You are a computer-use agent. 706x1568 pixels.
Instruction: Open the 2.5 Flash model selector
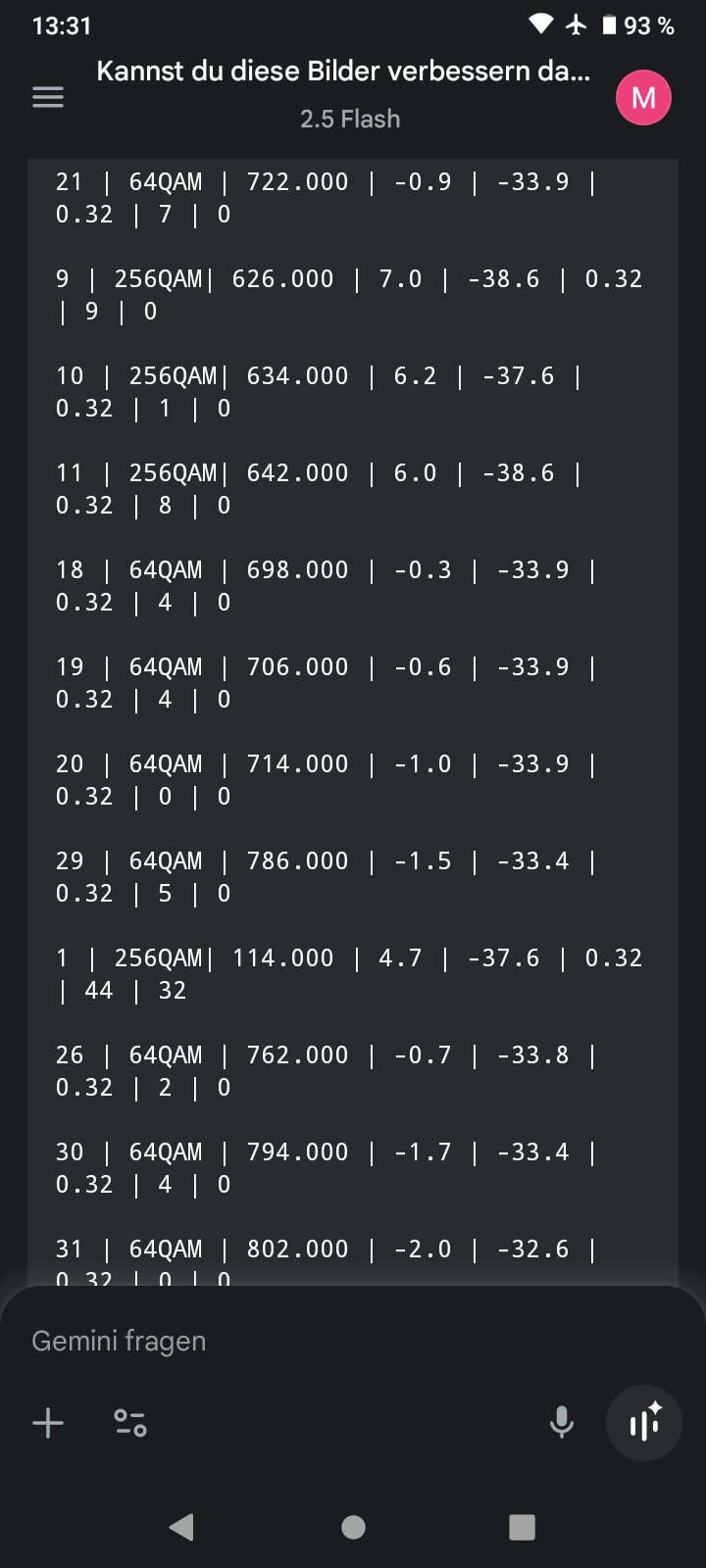coord(350,119)
